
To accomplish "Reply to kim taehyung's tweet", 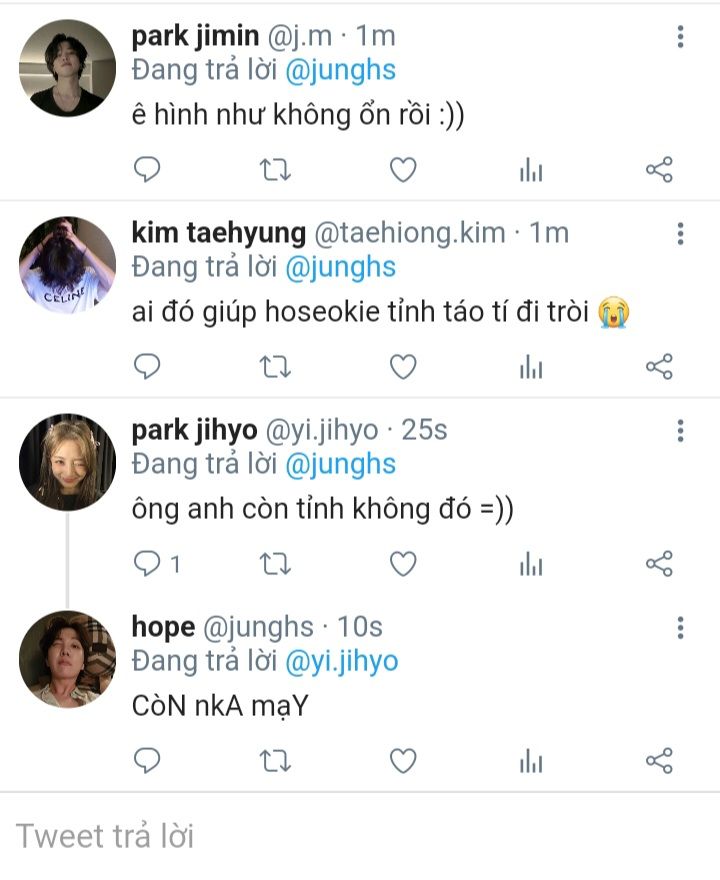I will (x=147, y=368).
